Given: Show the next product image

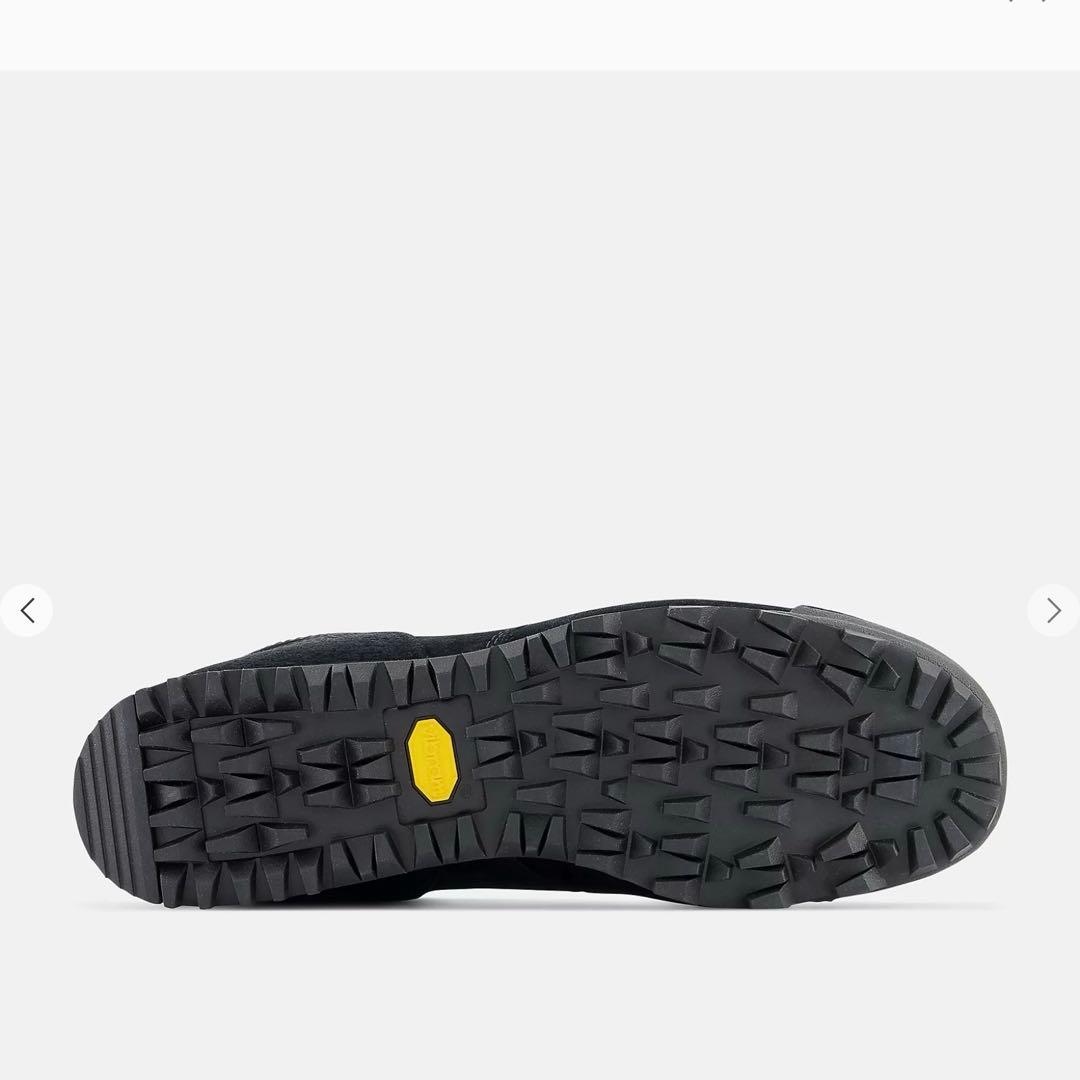Looking at the screenshot, I should pyautogui.click(x=1053, y=610).
